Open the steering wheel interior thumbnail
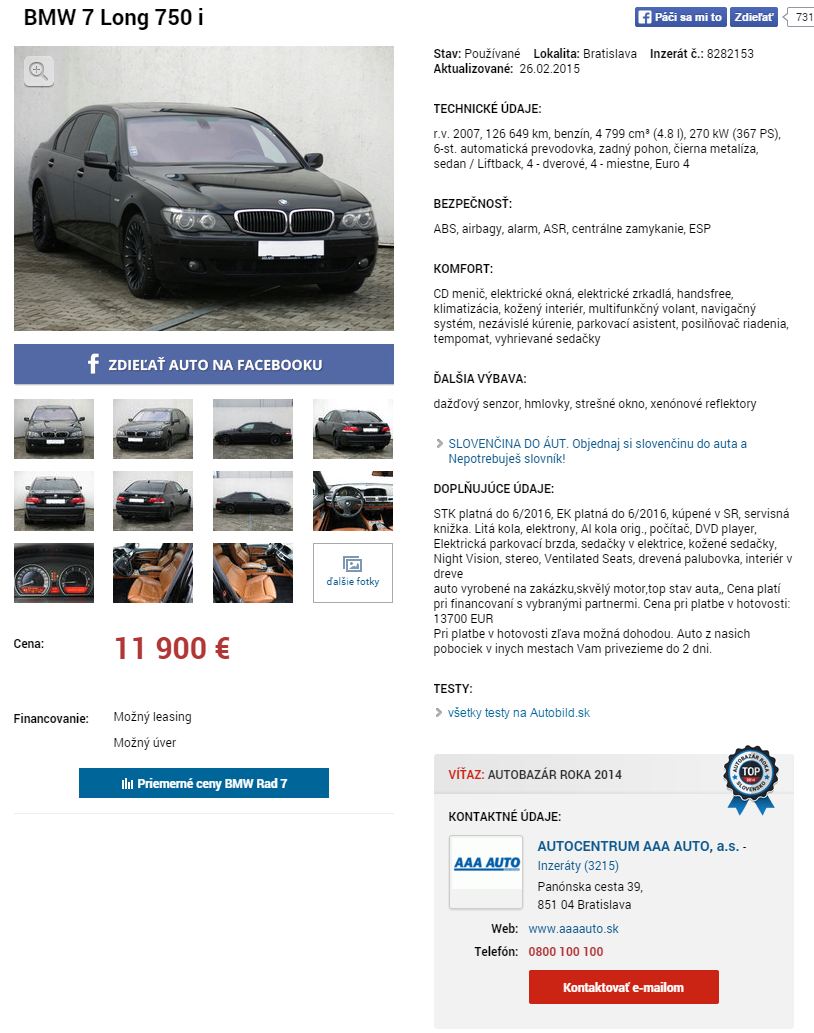 (x=352, y=500)
